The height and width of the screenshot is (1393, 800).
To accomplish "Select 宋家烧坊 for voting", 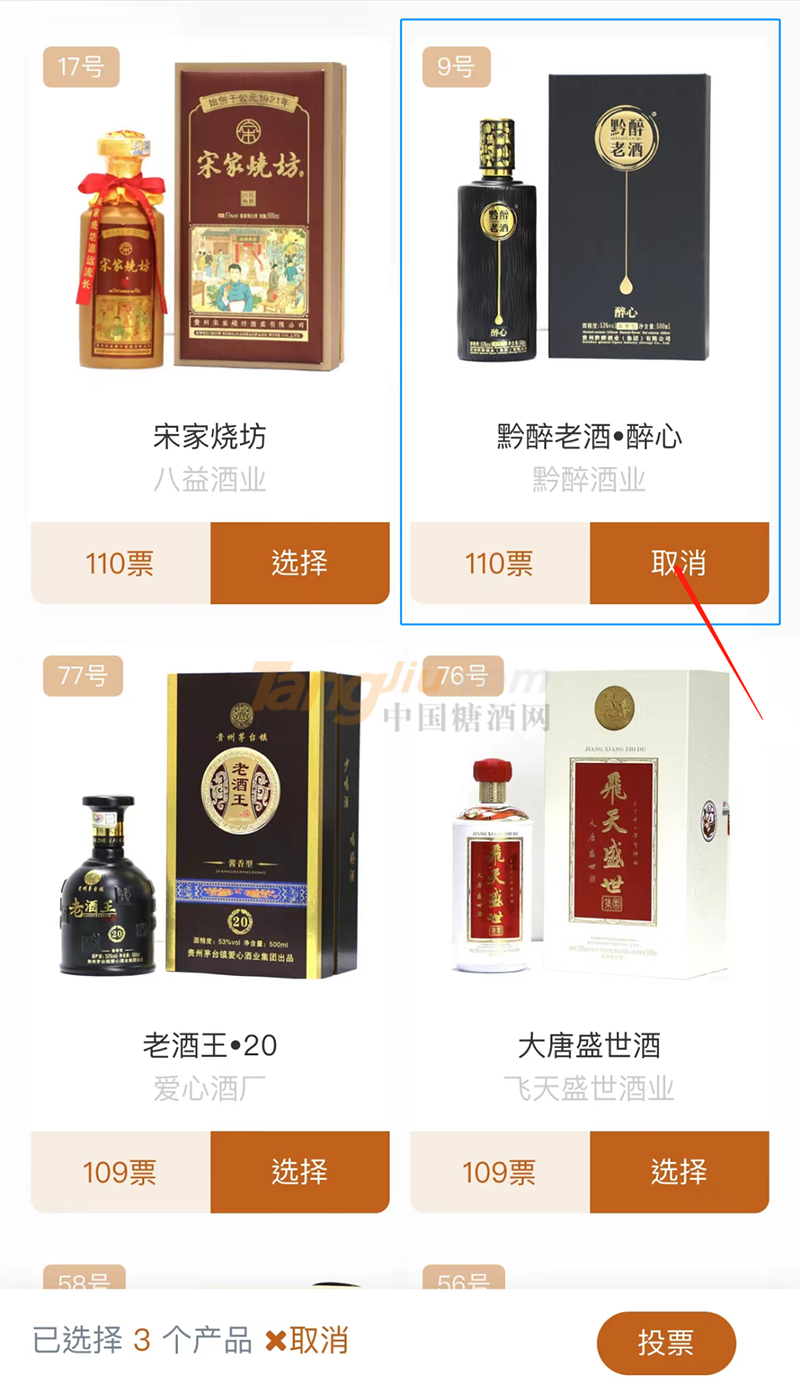I will pyautogui.click(x=299, y=563).
